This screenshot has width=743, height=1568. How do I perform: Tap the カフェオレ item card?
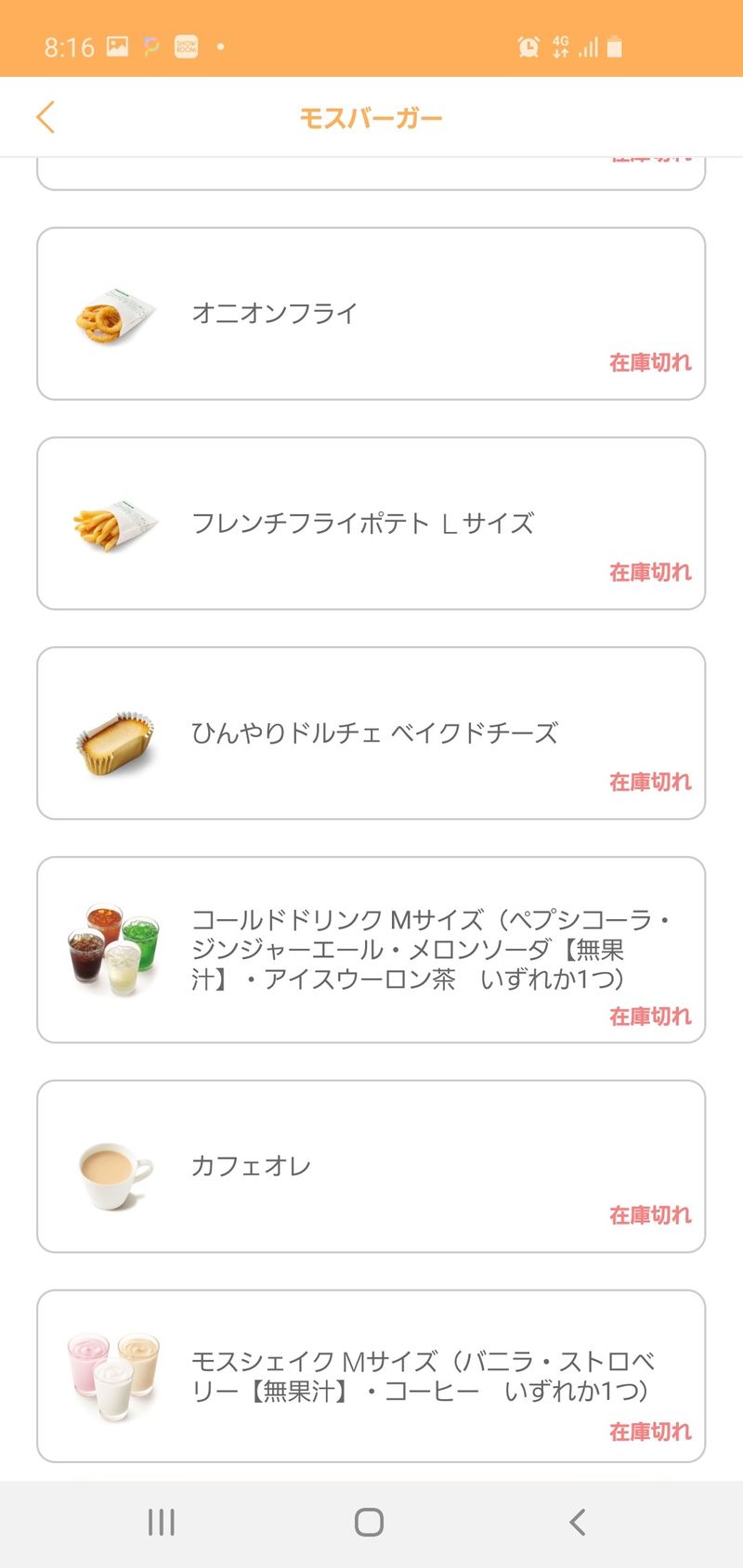371,1166
